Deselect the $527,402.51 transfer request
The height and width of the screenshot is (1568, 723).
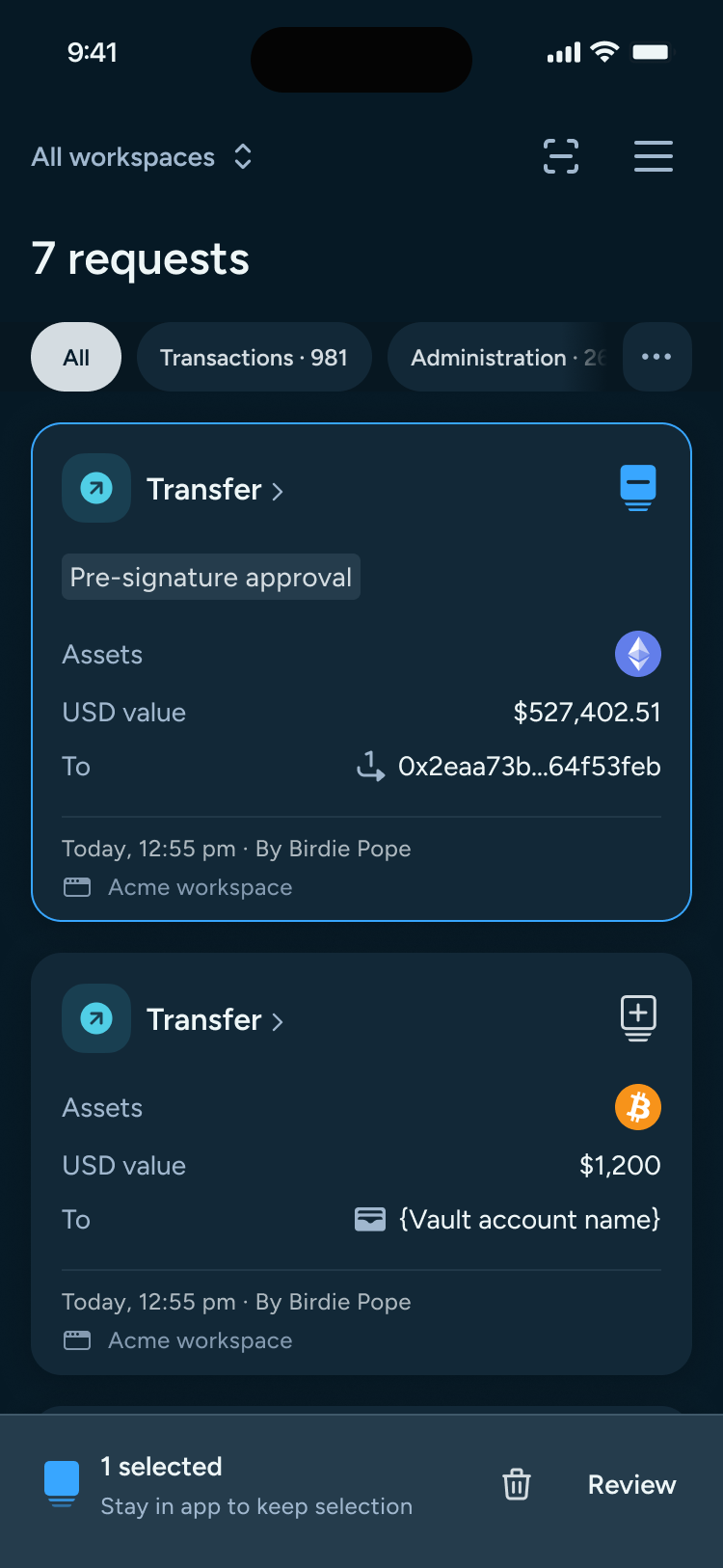(638, 487)
